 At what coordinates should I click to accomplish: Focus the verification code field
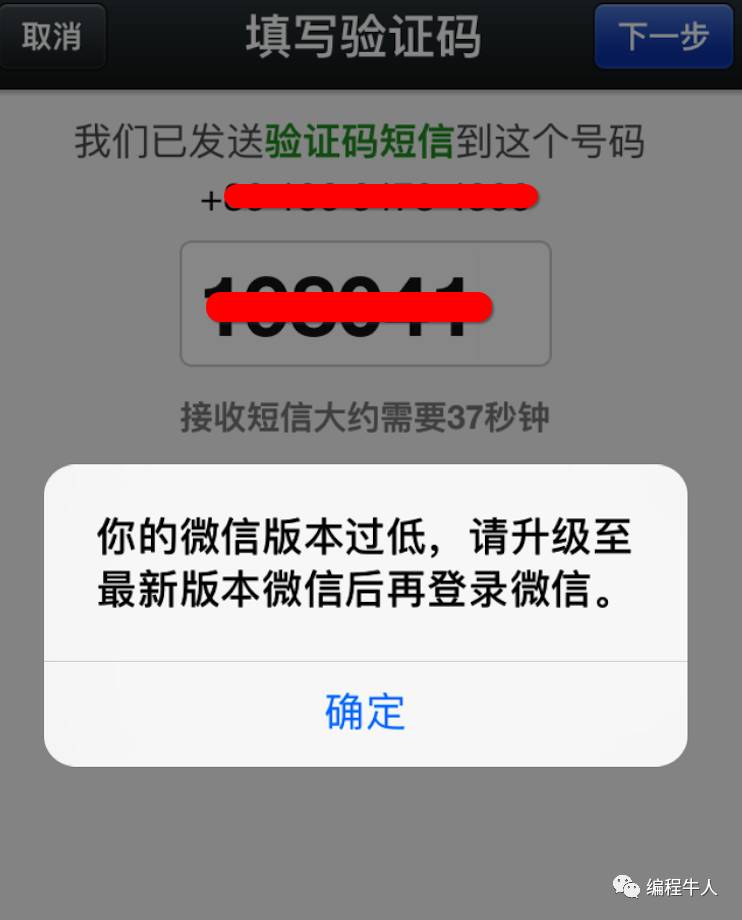click(x=365, y=304)
